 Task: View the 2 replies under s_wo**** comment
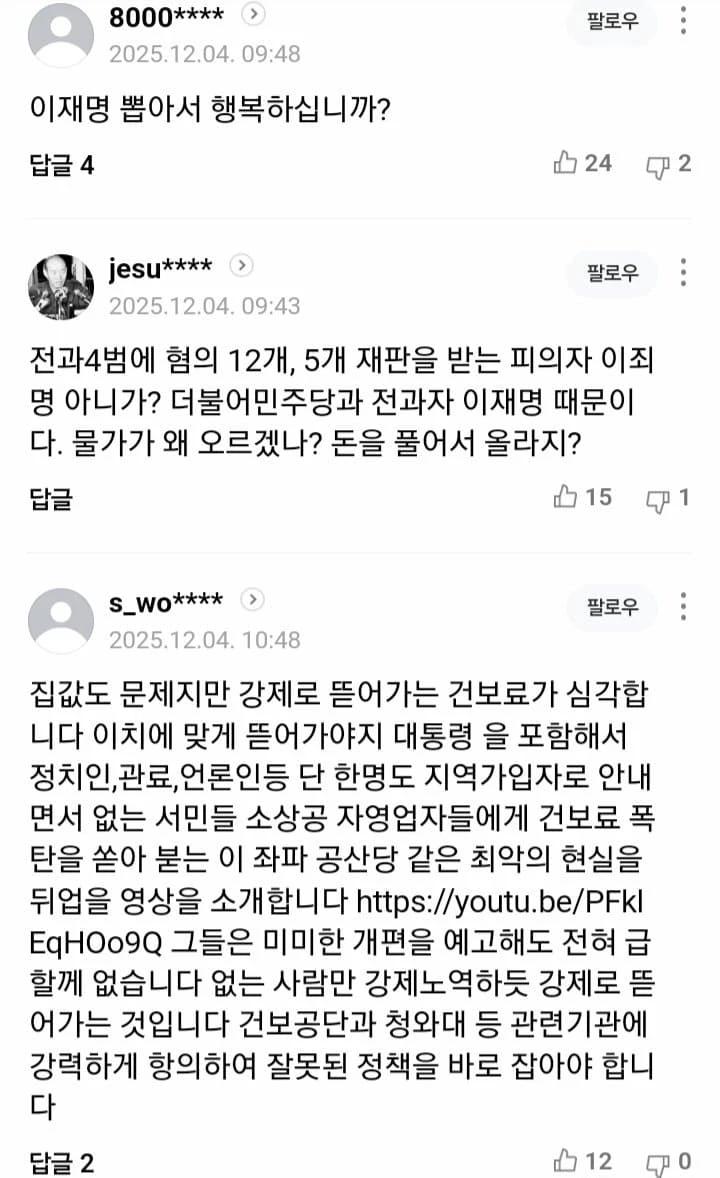click(62, 1163)
